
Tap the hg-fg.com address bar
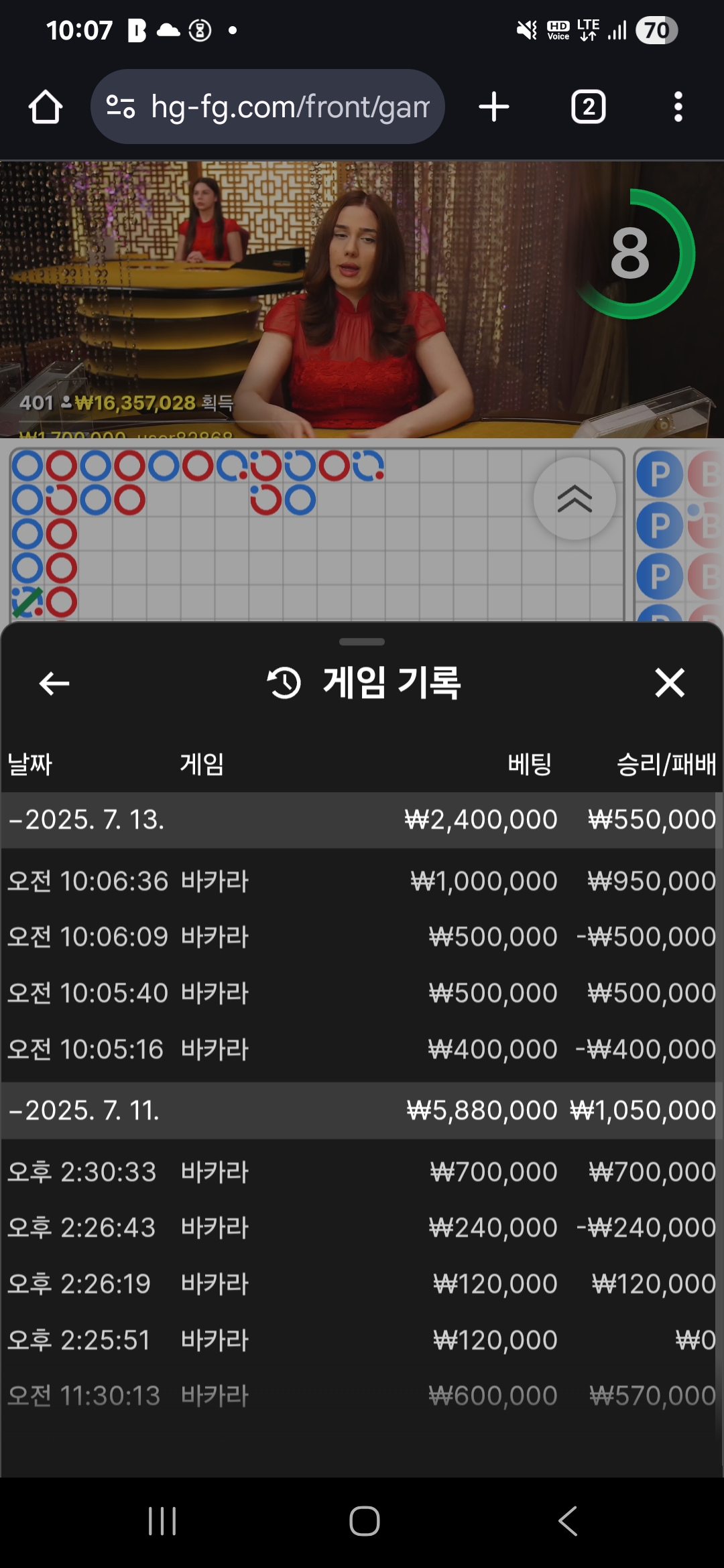pyautogui.click(x=267, y=107)
